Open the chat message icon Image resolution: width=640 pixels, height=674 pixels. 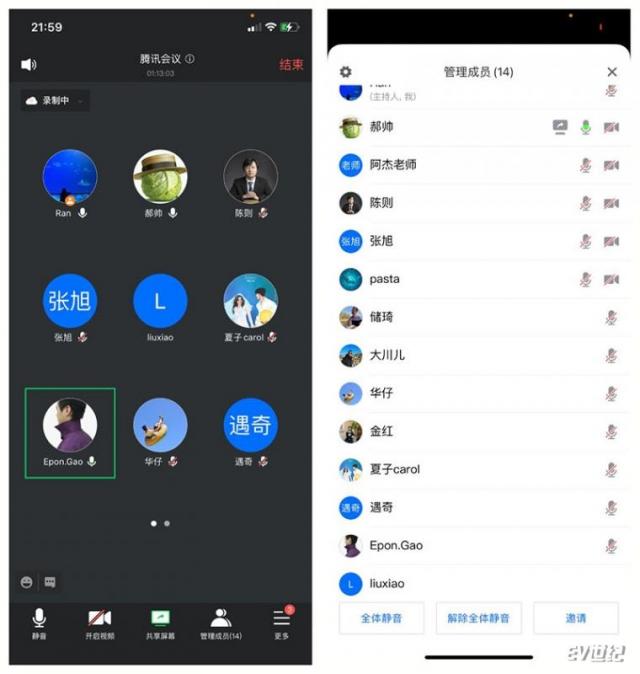(50, 582)
